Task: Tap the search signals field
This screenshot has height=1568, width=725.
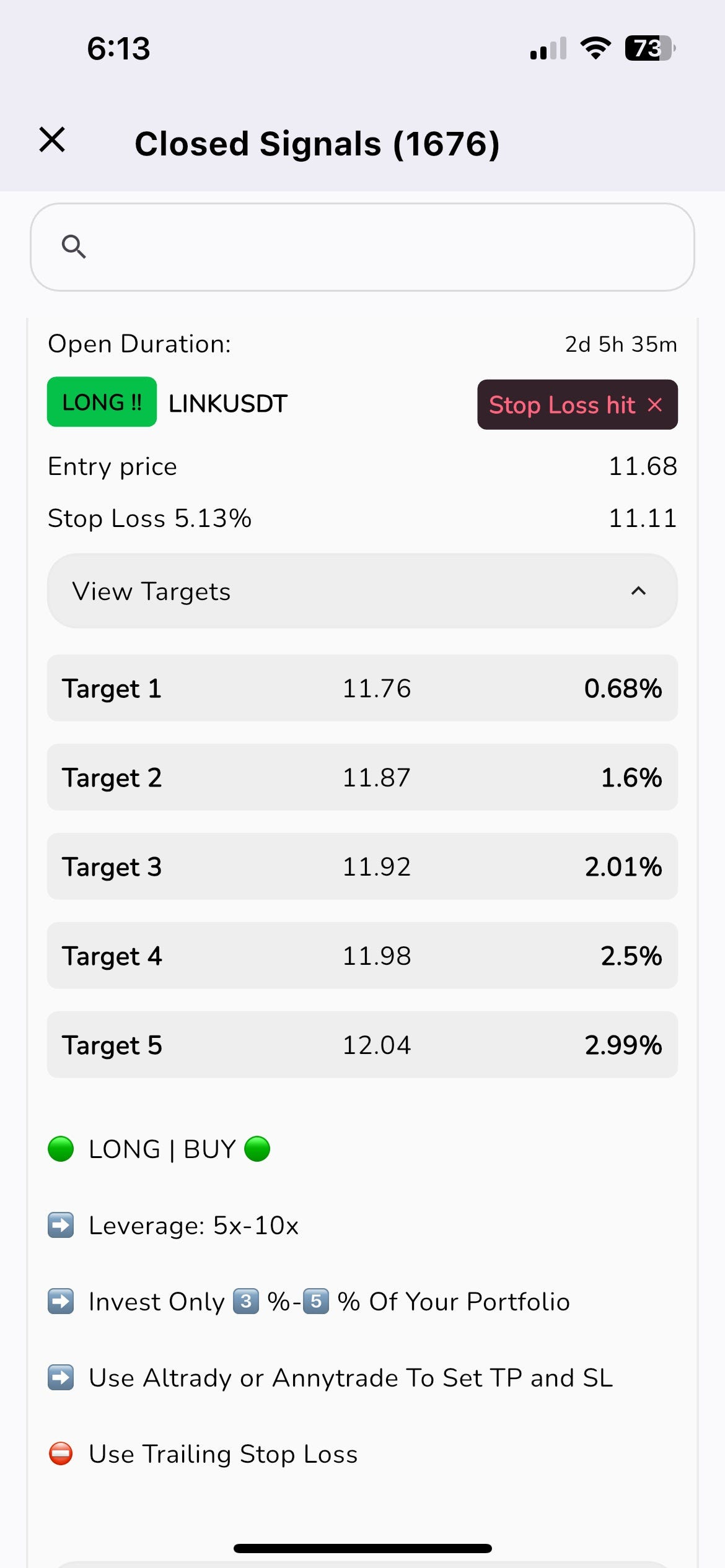Action: [x=362, y=247]
